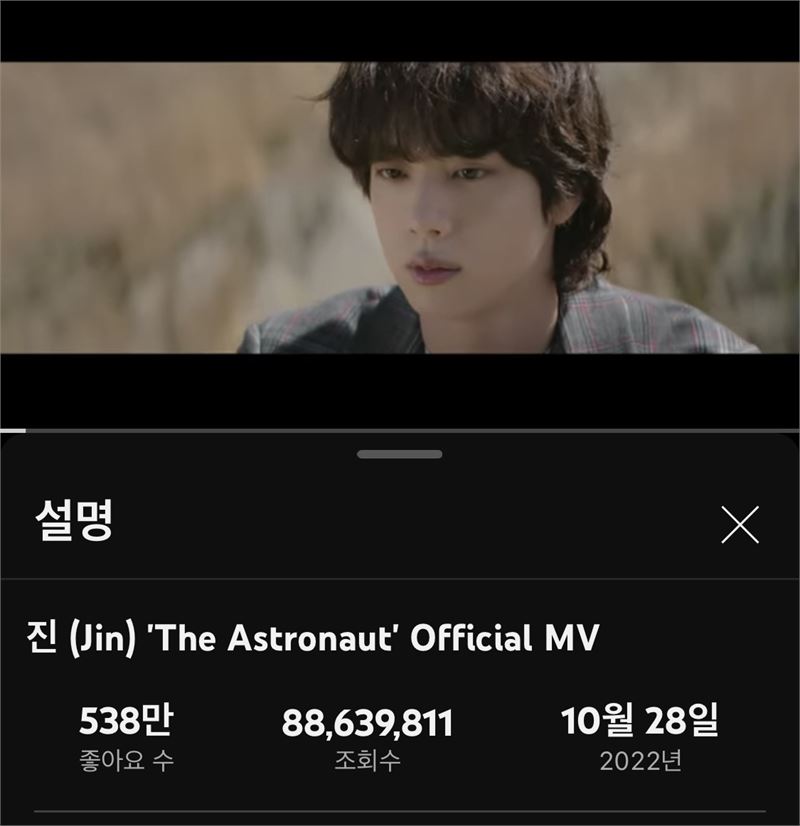
Task: Tap the video player to show controls
Action: pyautogui.click(x=400, y=208)
